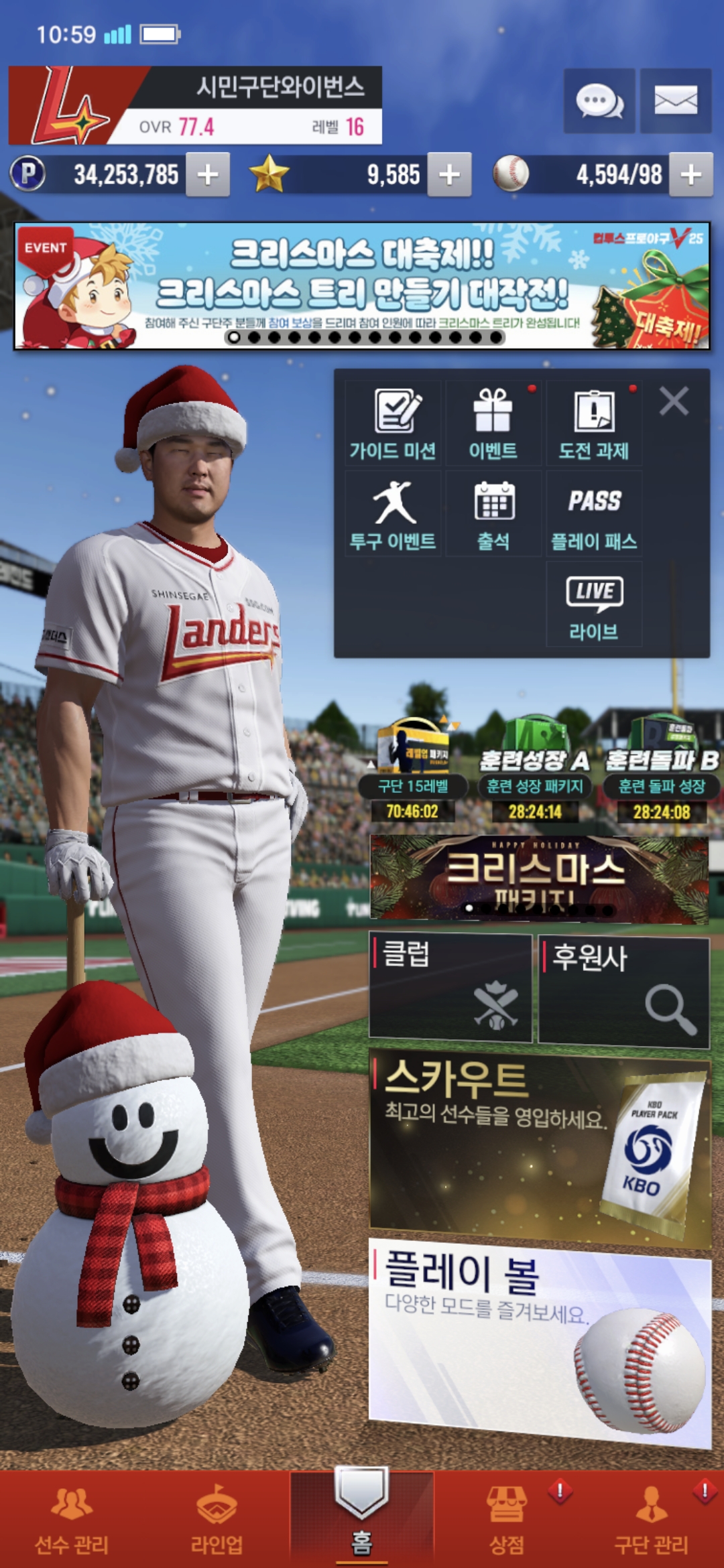Open the 클럽 card
The height and width of the screenshot is (1568, 724).
coord(450,987)
